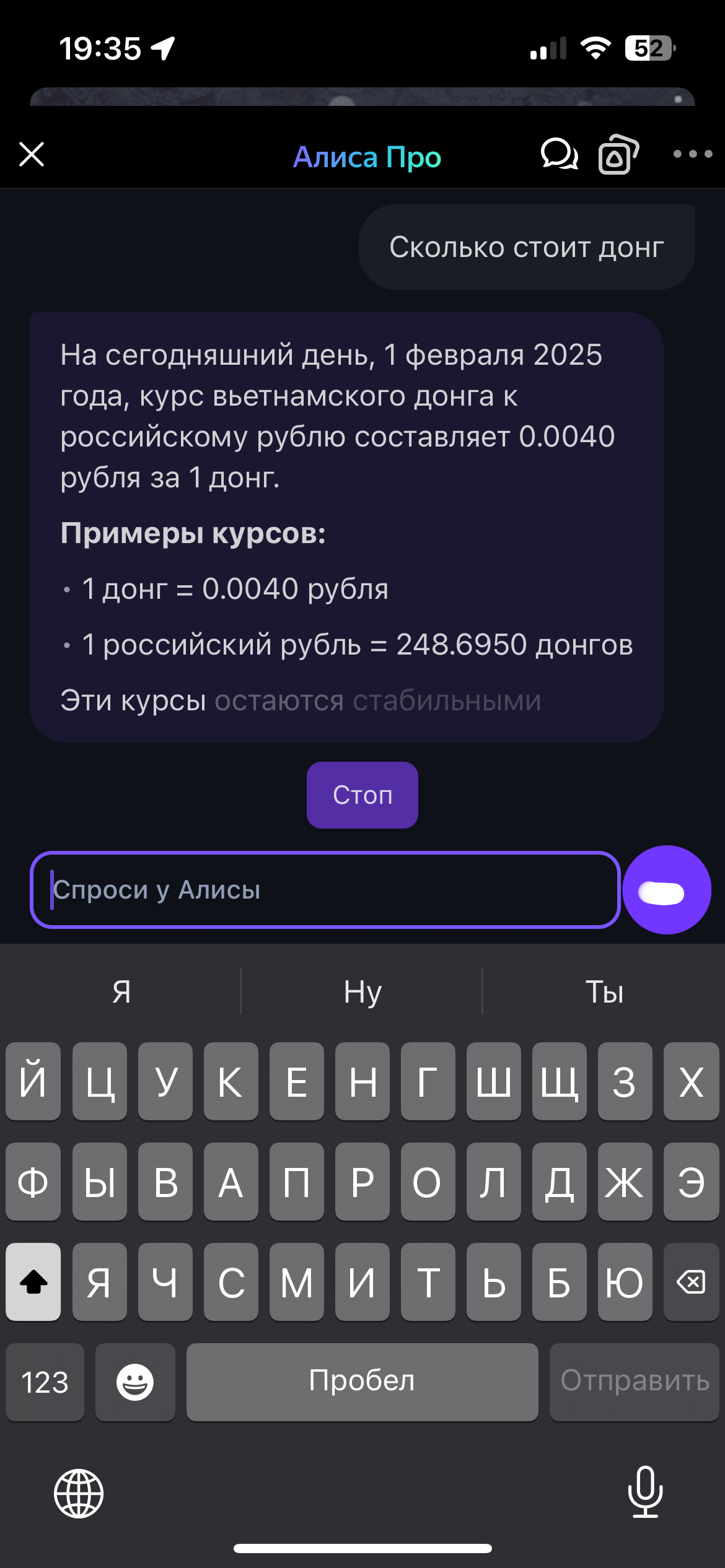Toggle the shift key
Image resolution: width=725 pixels, height=1568 pixels.
click(x=33, y=1282)
